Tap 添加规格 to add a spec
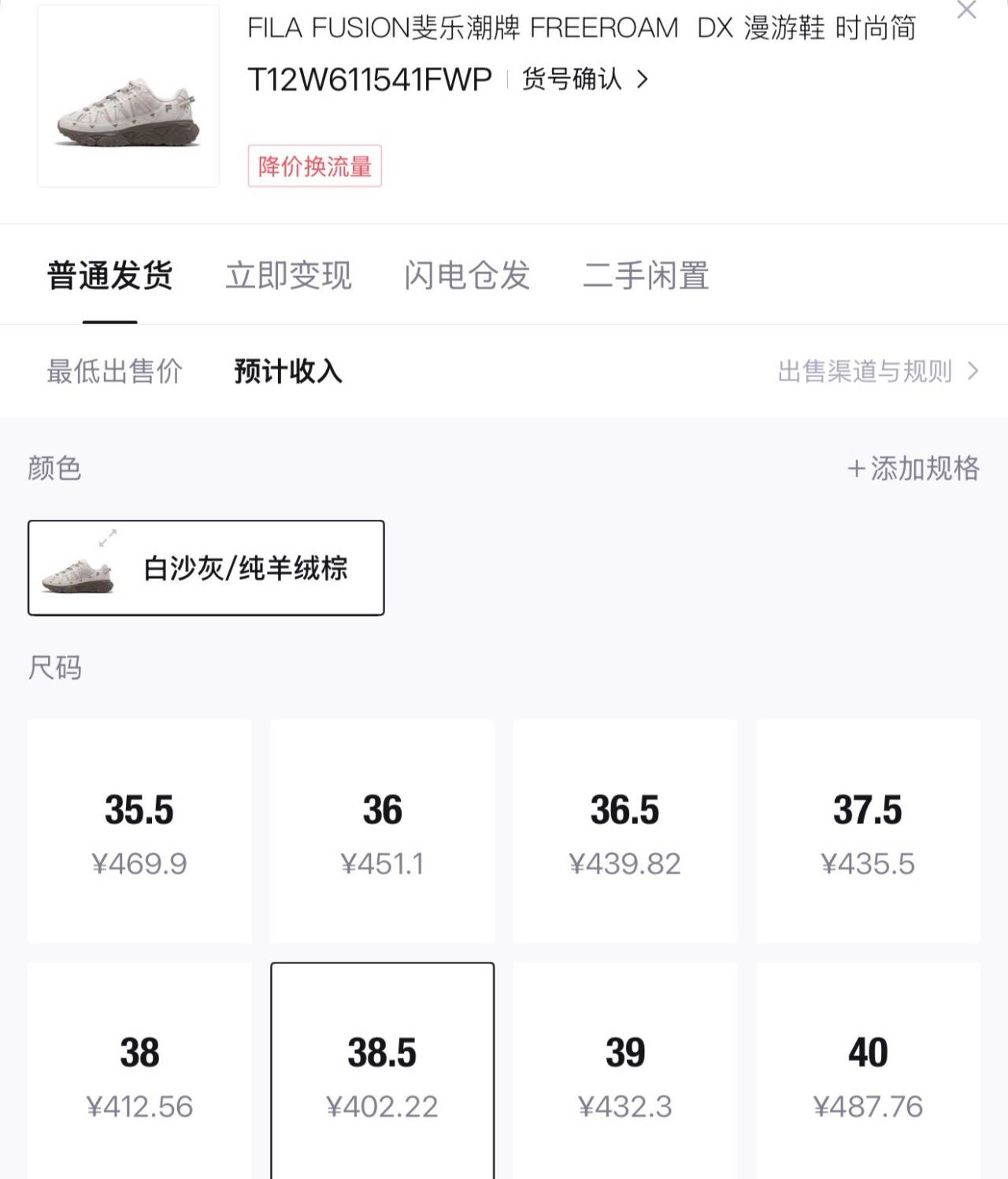 [x=913, y=469]
